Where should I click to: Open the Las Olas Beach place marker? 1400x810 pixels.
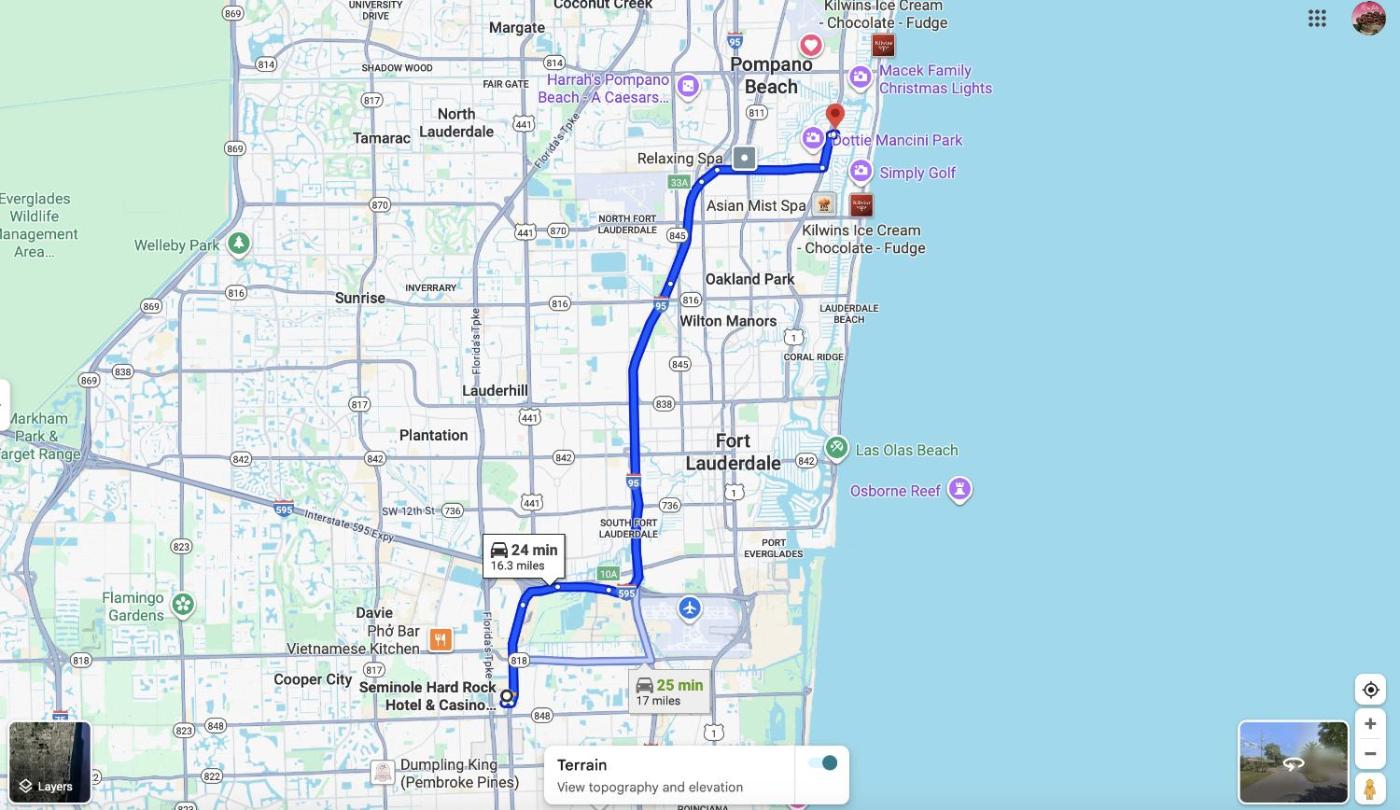point(837,448)
